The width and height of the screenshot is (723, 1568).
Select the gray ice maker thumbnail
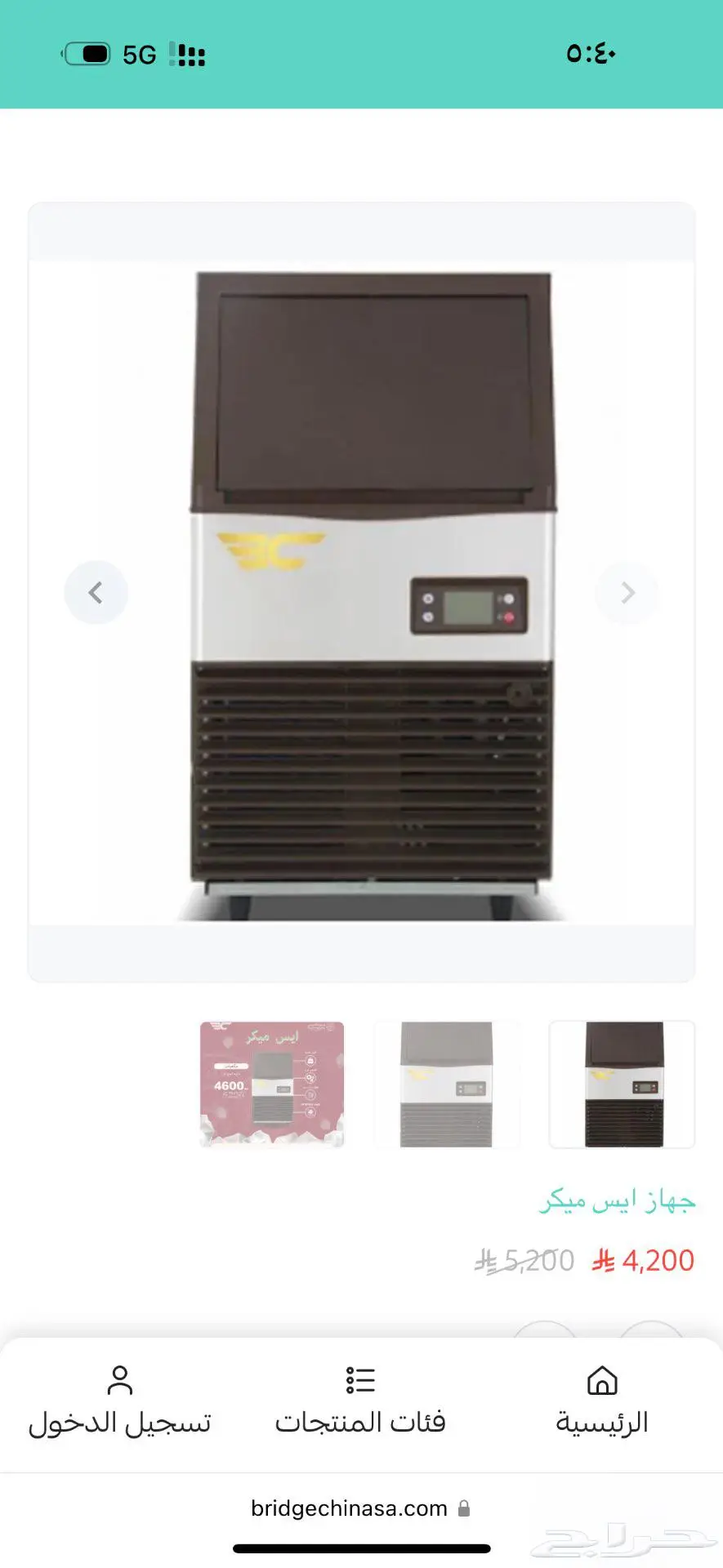446,1084
